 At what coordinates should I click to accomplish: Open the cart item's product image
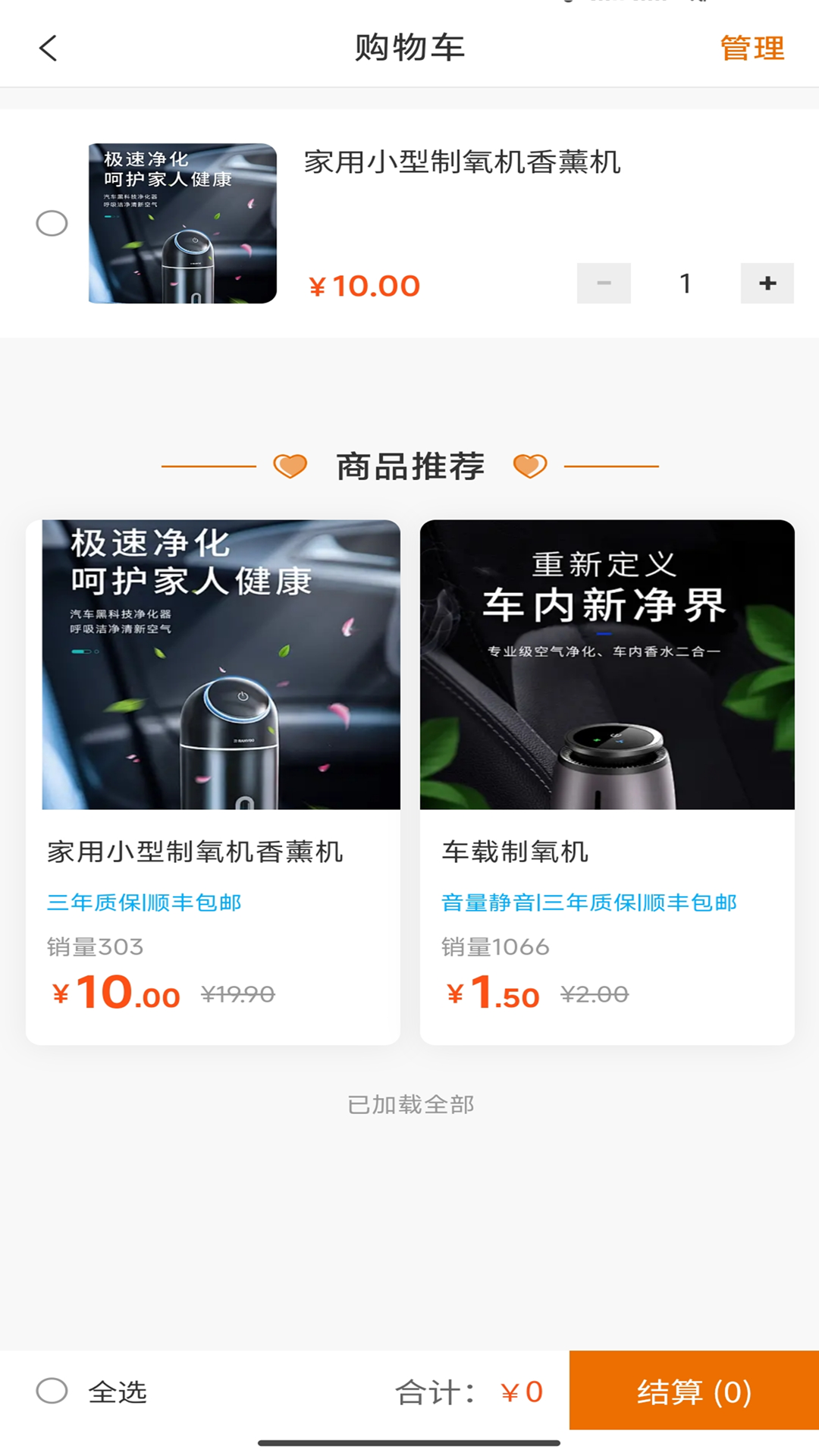[x=183, y=224]
